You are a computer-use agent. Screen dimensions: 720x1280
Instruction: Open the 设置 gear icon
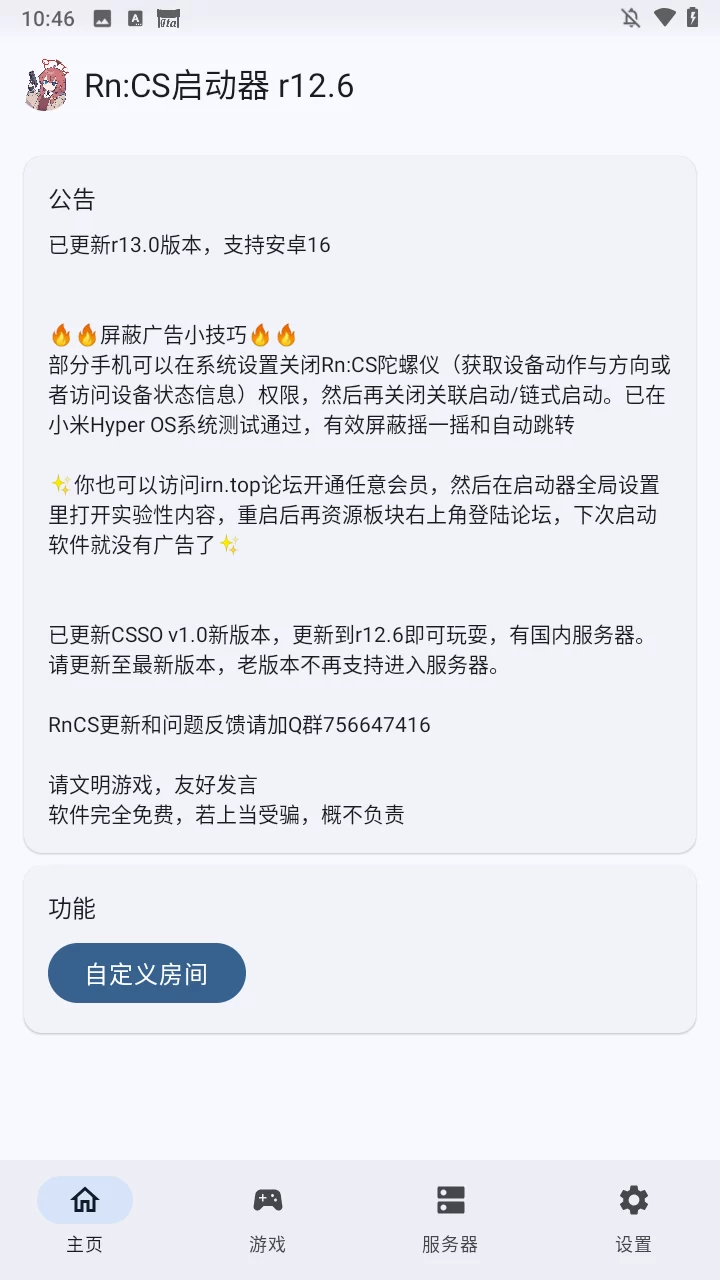[x=632, y=1199]
